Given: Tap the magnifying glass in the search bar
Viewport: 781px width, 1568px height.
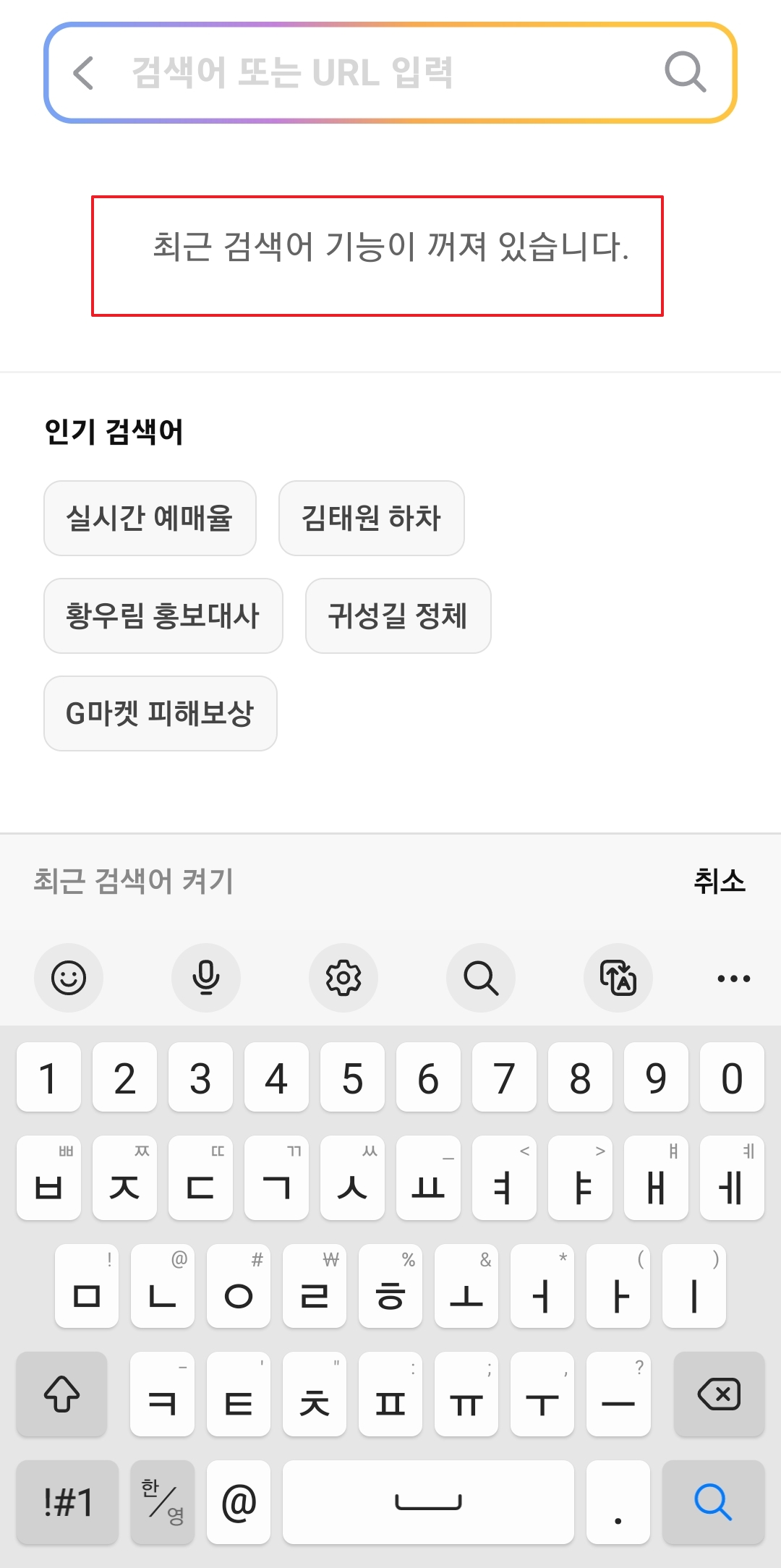Looking at the screenshot, I should pos(683,73).
